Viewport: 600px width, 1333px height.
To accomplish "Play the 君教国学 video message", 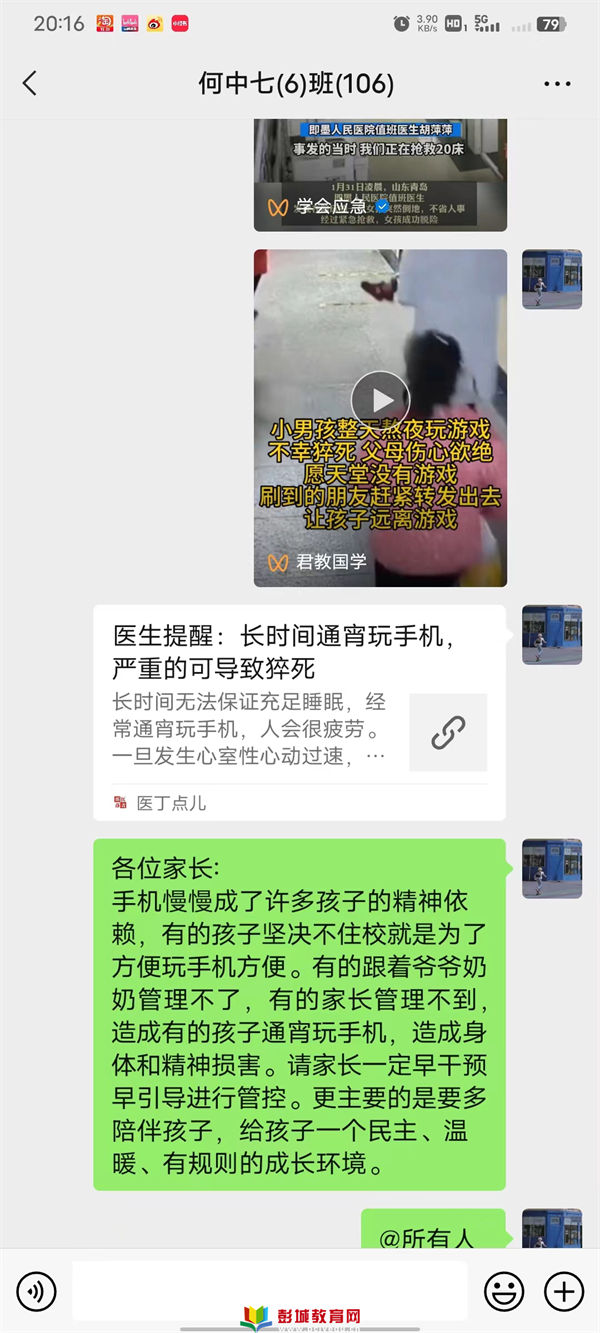I will 380,400.
